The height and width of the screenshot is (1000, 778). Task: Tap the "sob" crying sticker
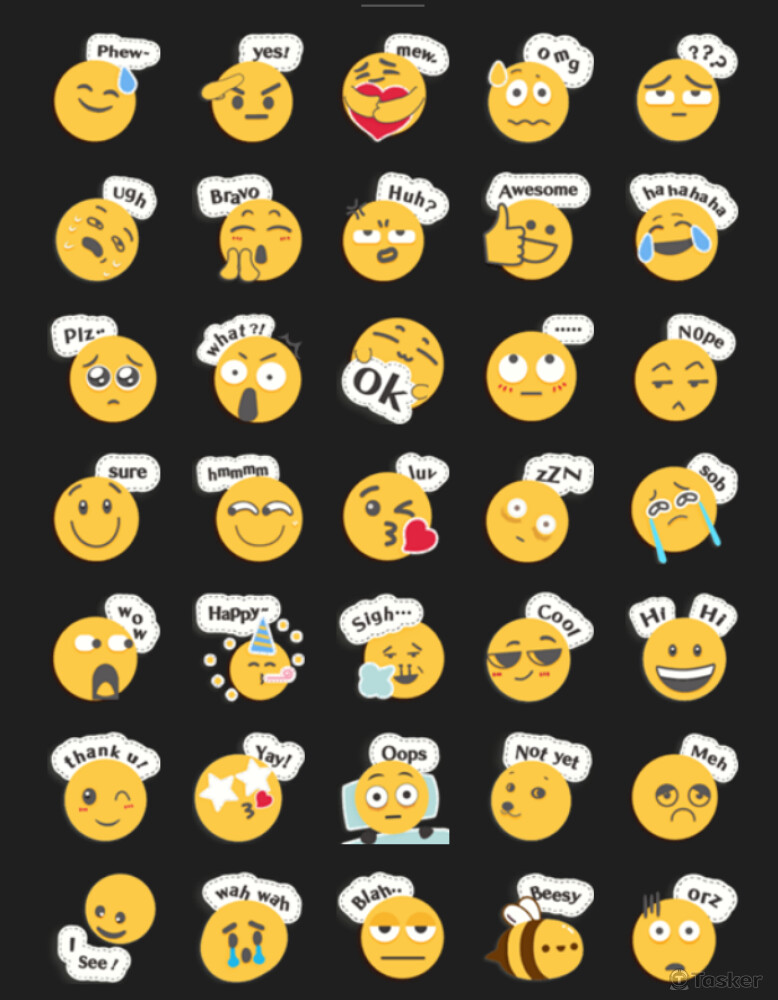(x=676, y=512)
